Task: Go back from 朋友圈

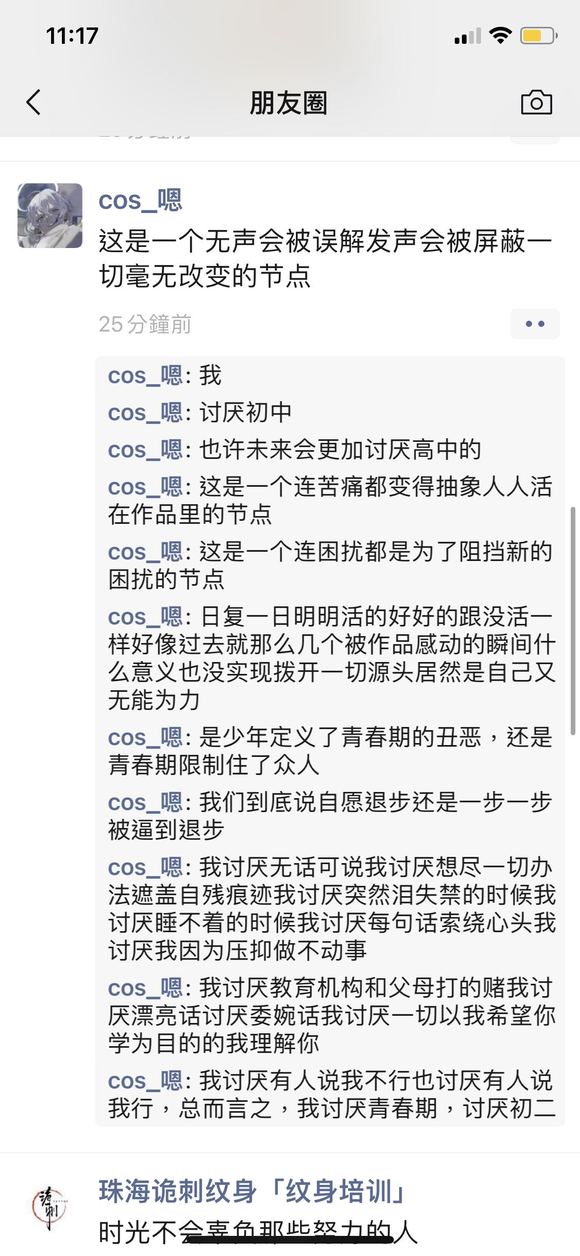Action: [x=34, y=102]
